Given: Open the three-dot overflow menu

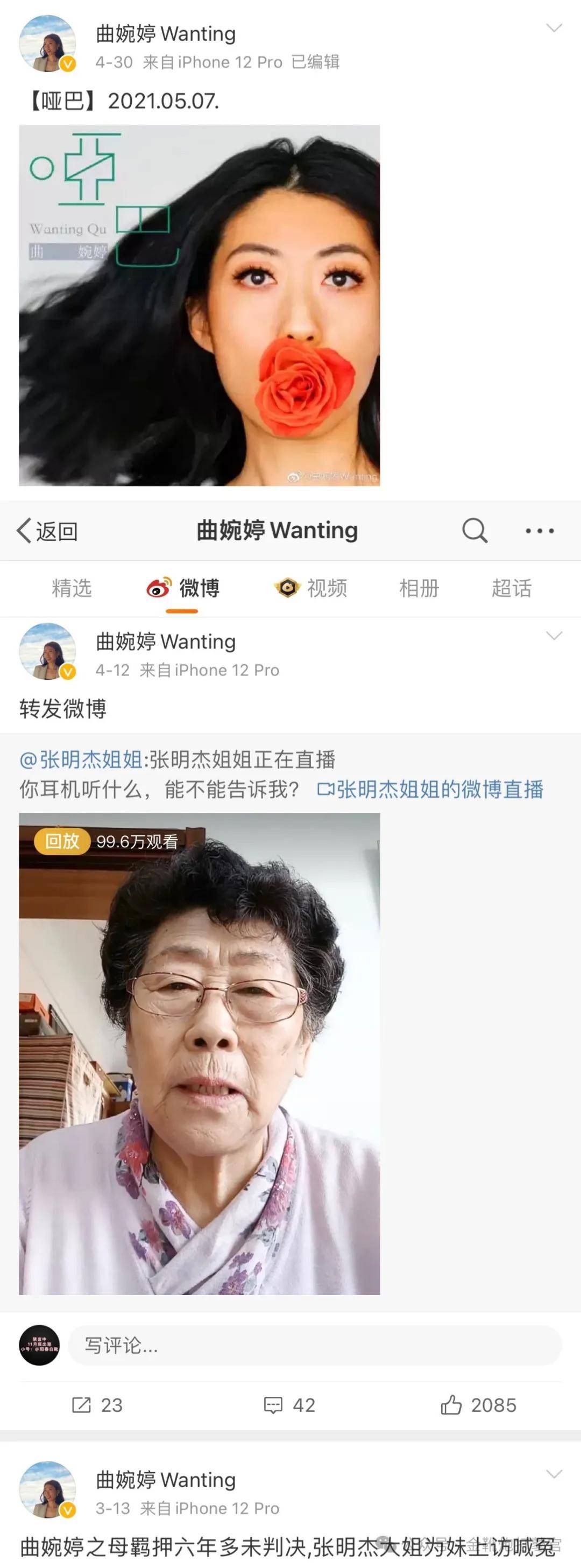Looking at the screenshot, I should pyautogui.click(x=540, y=531).
